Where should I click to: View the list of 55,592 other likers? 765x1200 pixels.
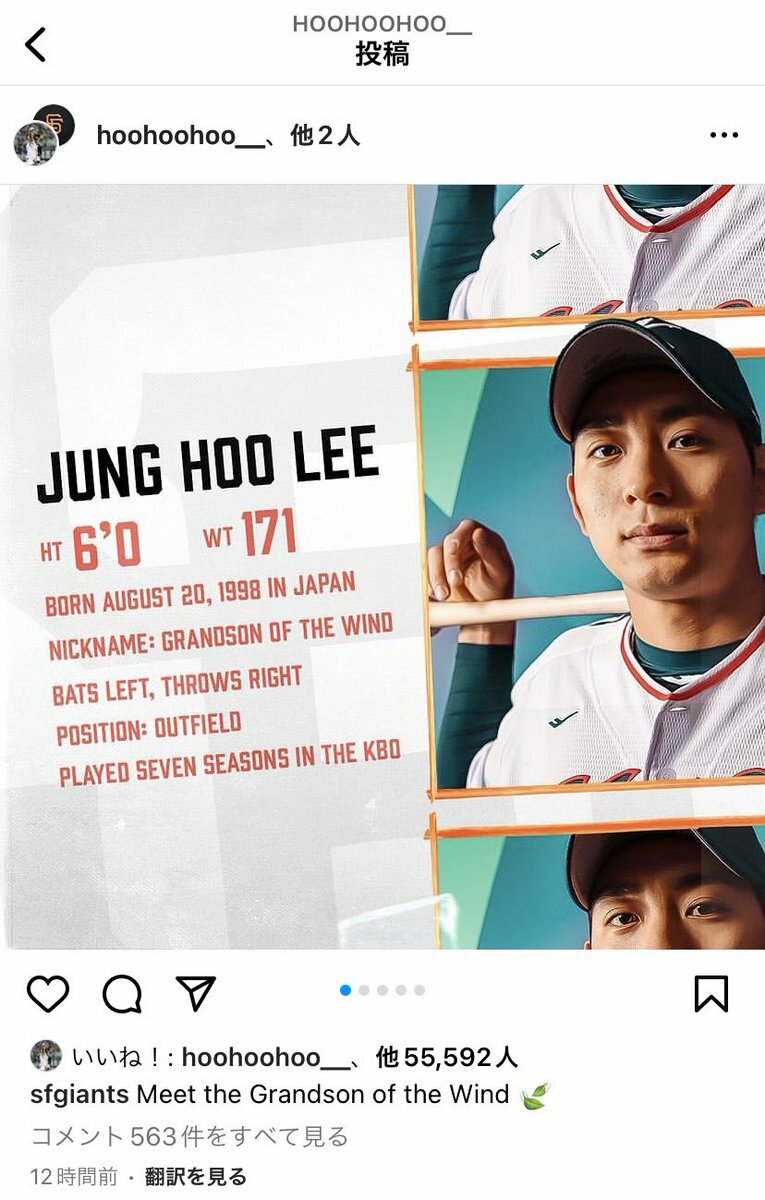click(446, 1057)
